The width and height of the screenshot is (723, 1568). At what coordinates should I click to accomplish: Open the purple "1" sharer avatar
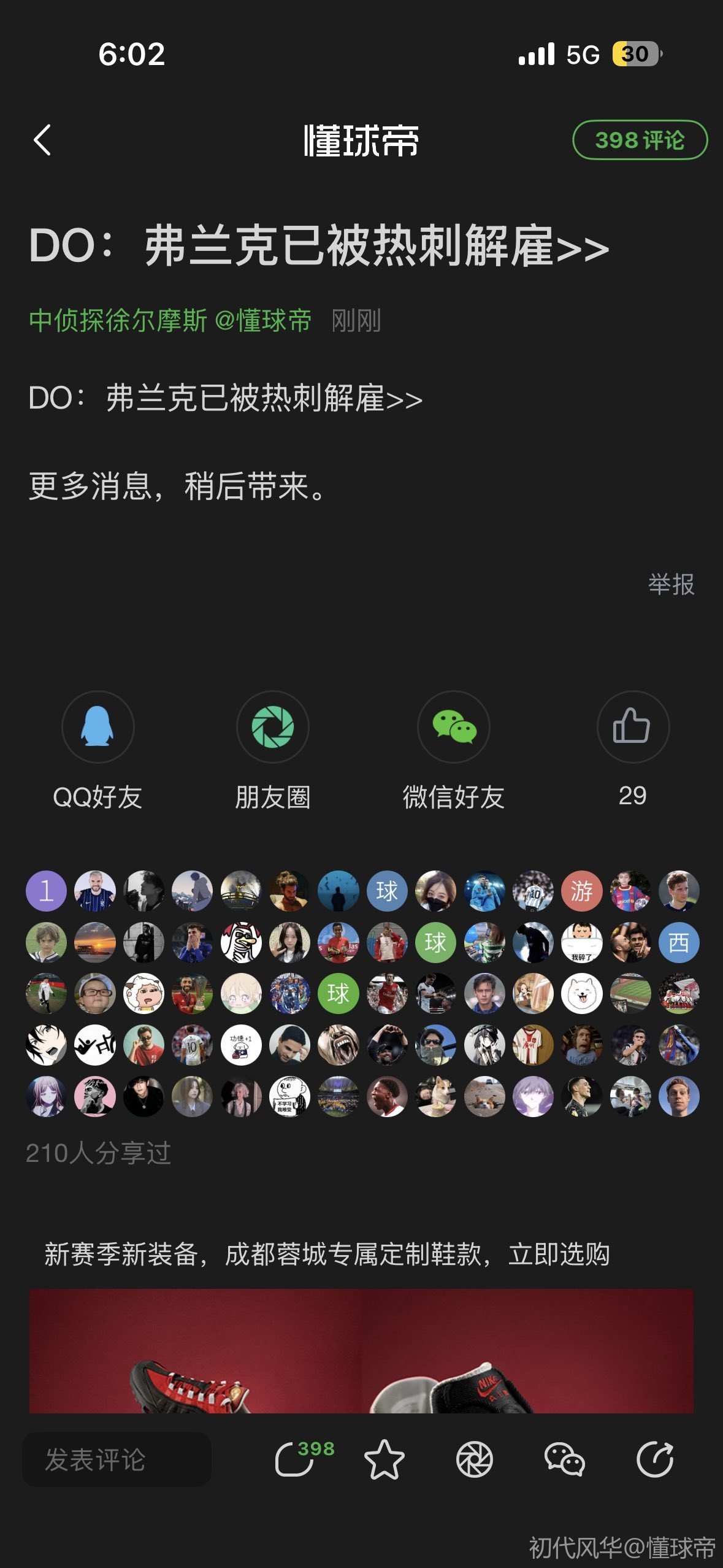coord(46,891)
